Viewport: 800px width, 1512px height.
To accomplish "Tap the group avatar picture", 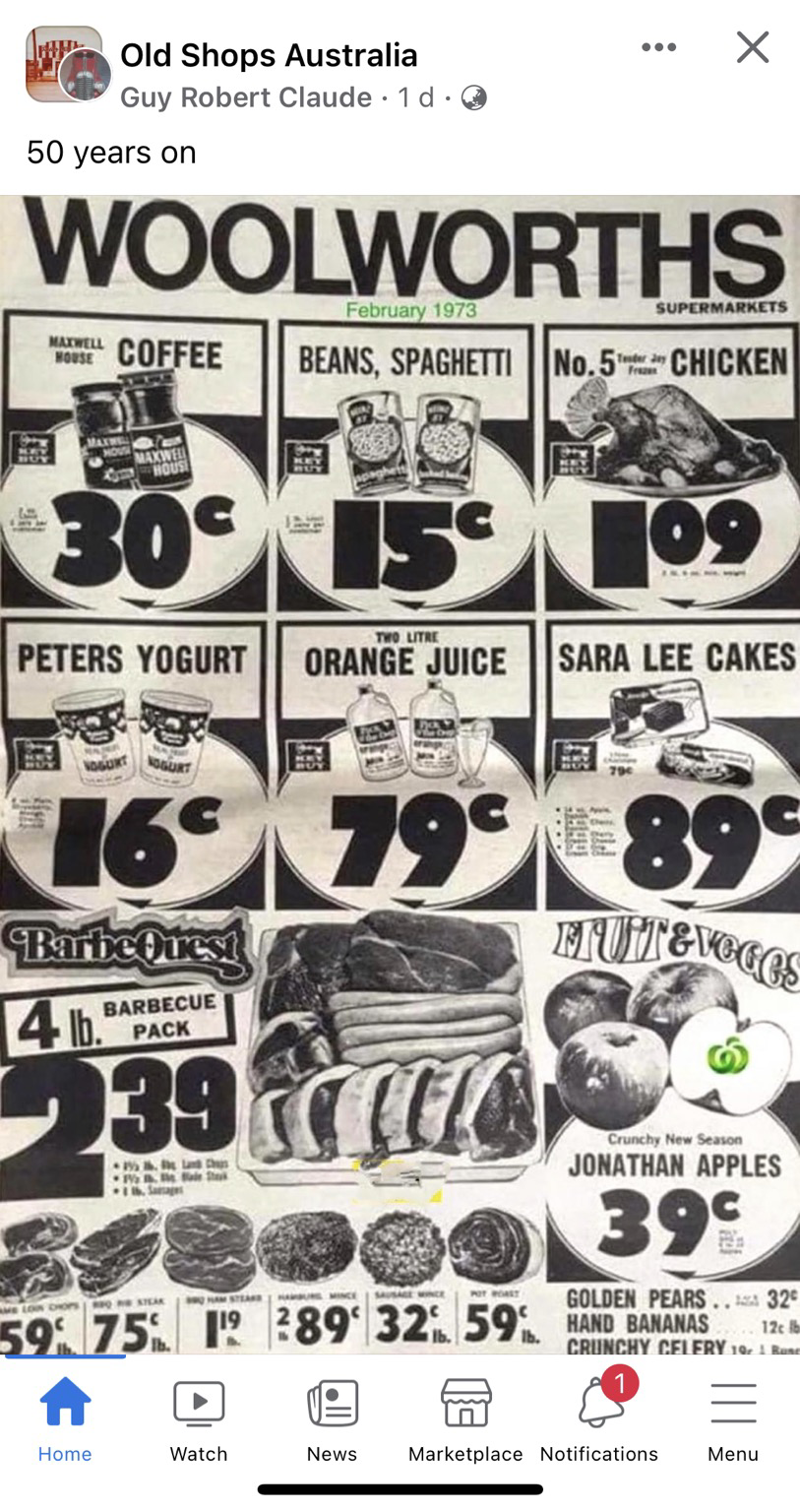I will coord(61,63).
